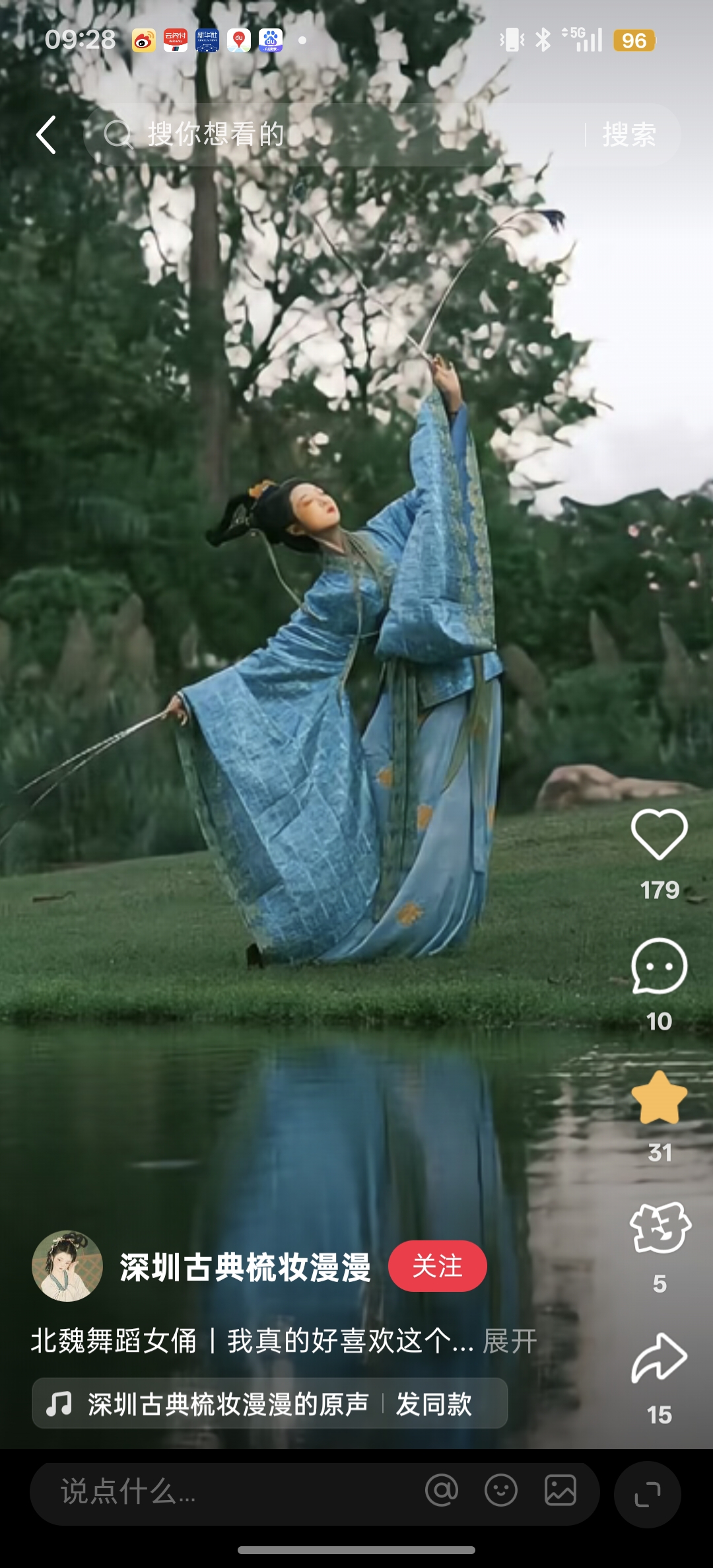Viewport: 713px width, 1568px height.
Task: Open the profile avatar of 深圳古典梳妆漫漫
Action: 67,1266
